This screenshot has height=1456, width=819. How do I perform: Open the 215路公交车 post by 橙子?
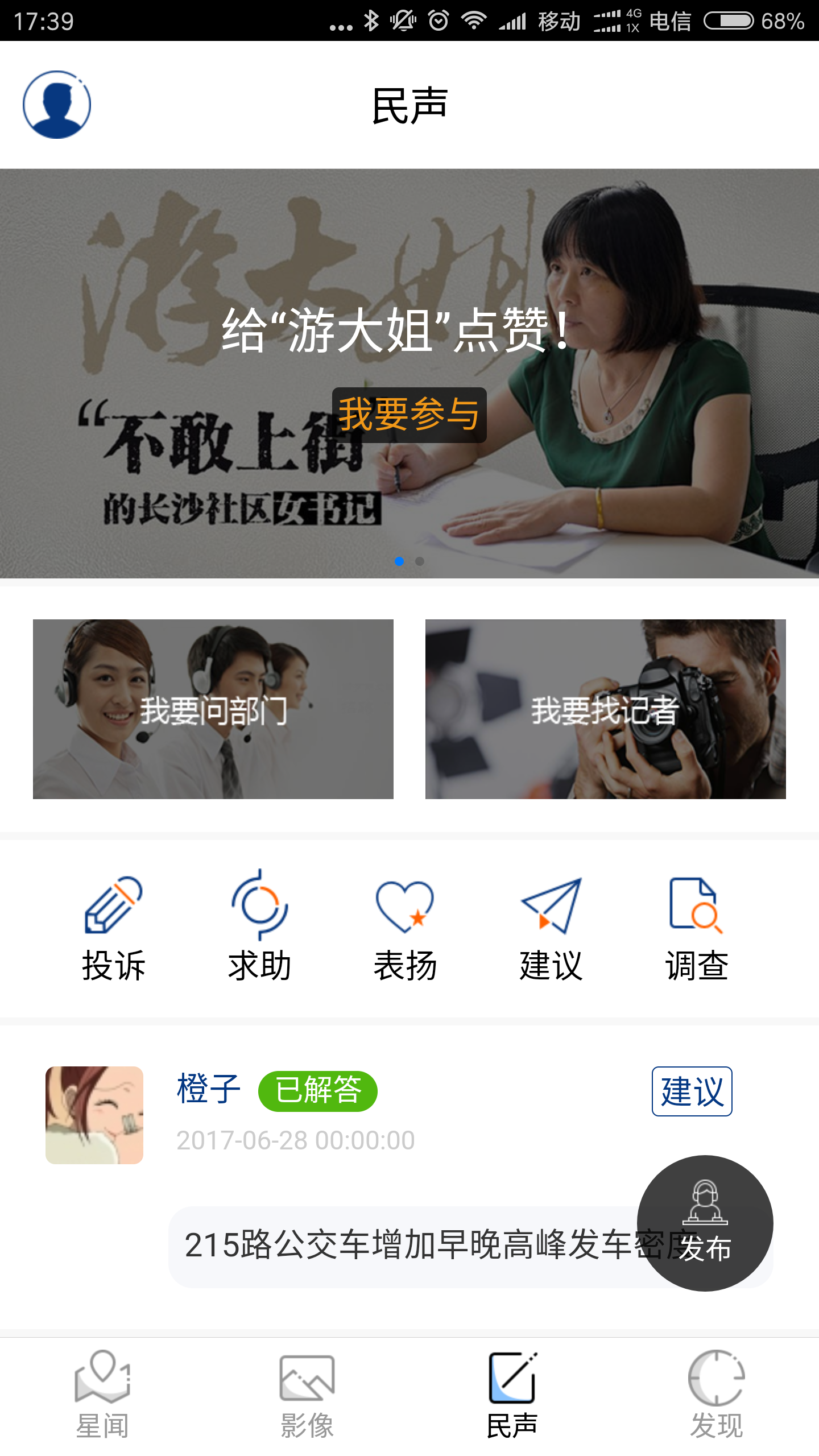(x=398, y=1246)
